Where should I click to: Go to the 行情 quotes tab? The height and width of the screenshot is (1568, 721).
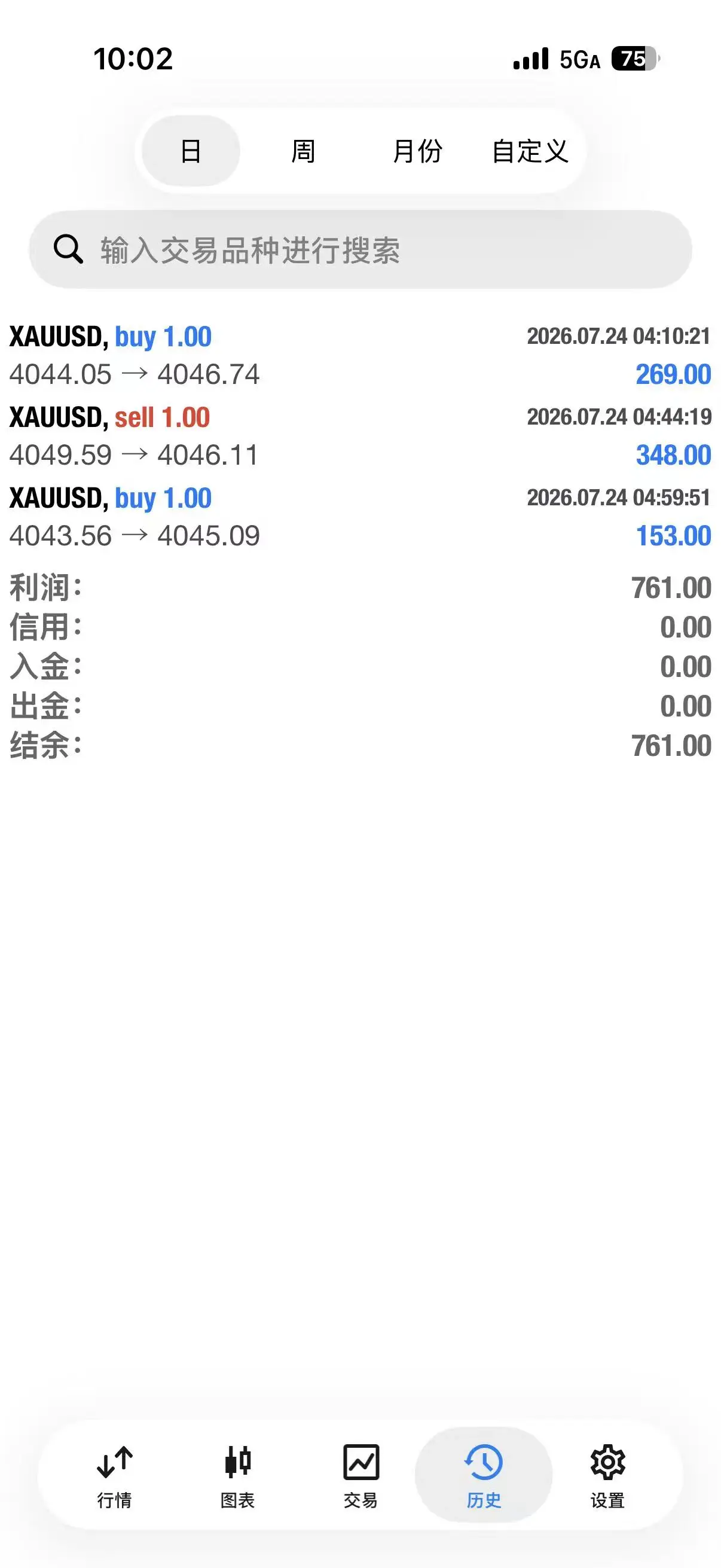[114, 1475]
